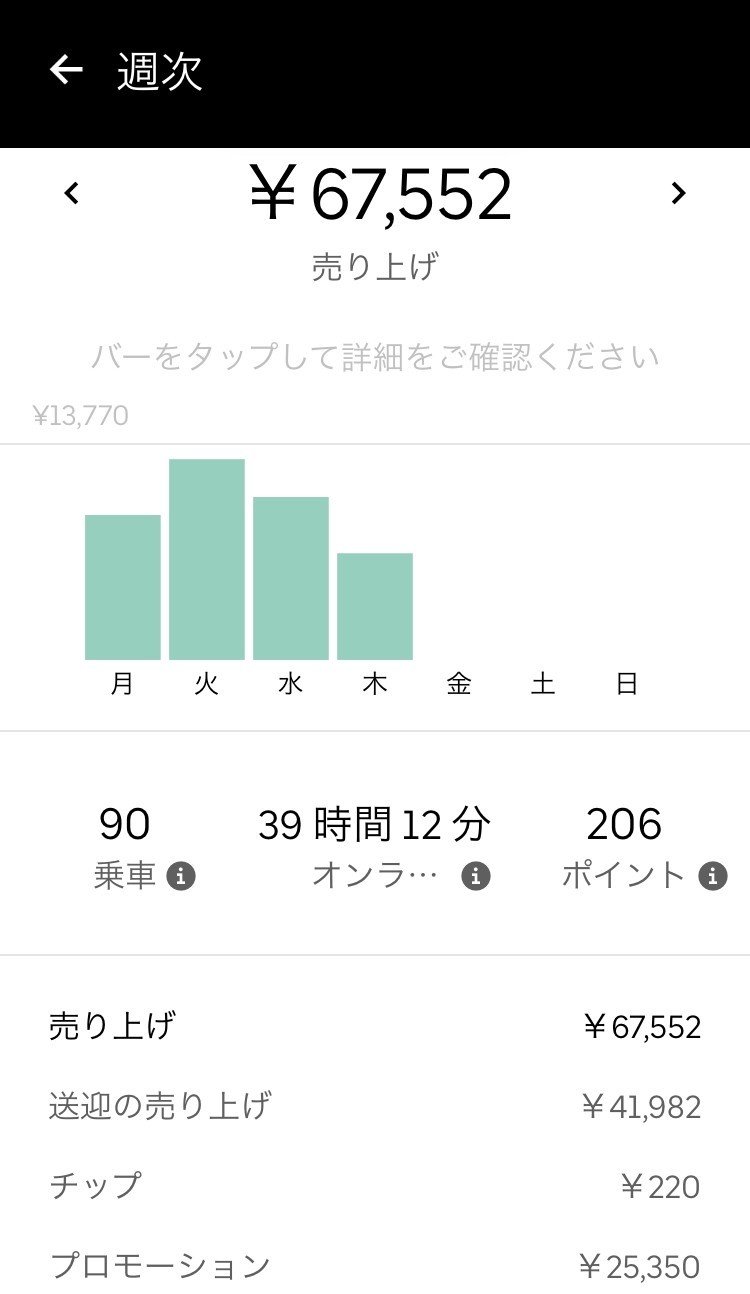750x1294 pixels.
Task: Select the 土 (Saturday) chart label
Action: pyautogui.click(x=542, y=683)
